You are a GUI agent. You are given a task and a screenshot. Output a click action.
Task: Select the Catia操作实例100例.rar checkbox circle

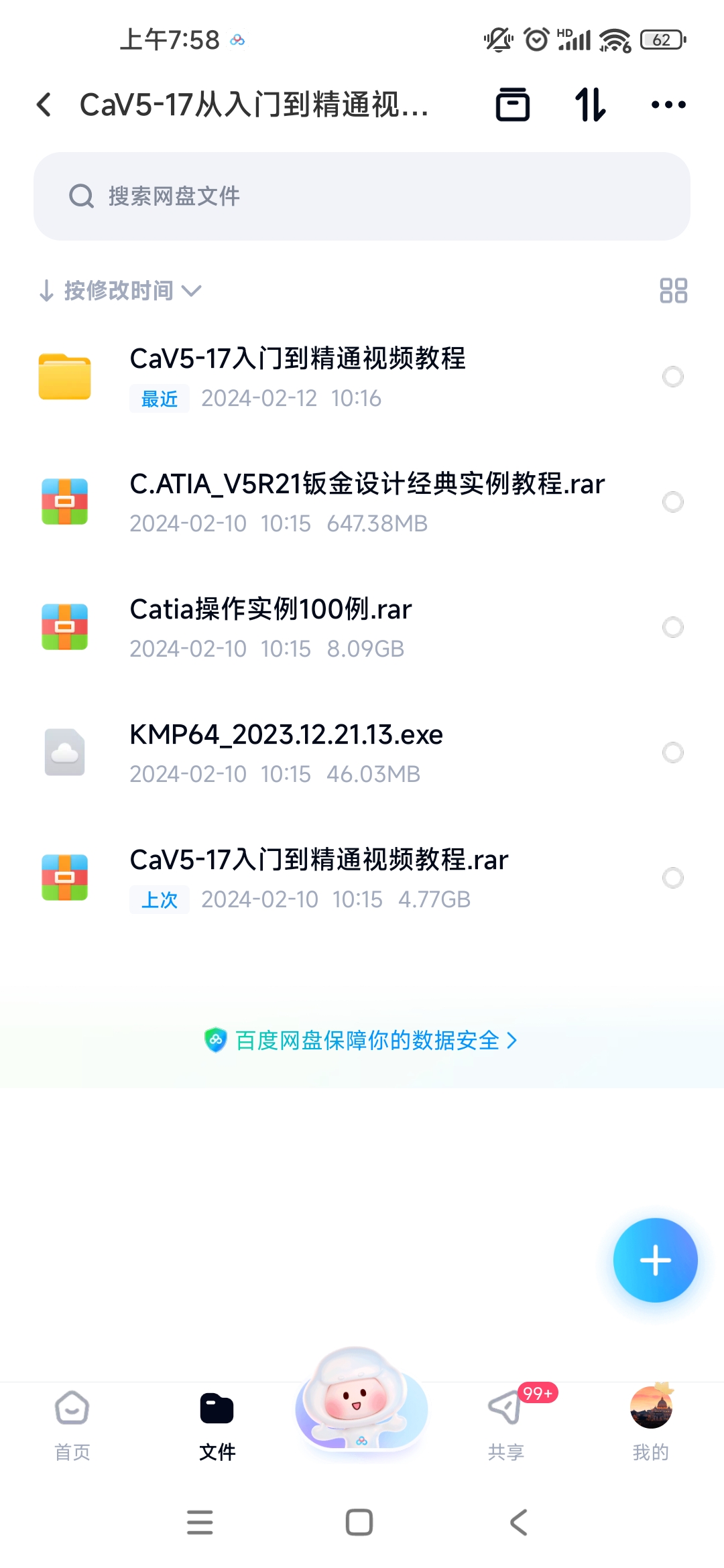click(672, 627)
